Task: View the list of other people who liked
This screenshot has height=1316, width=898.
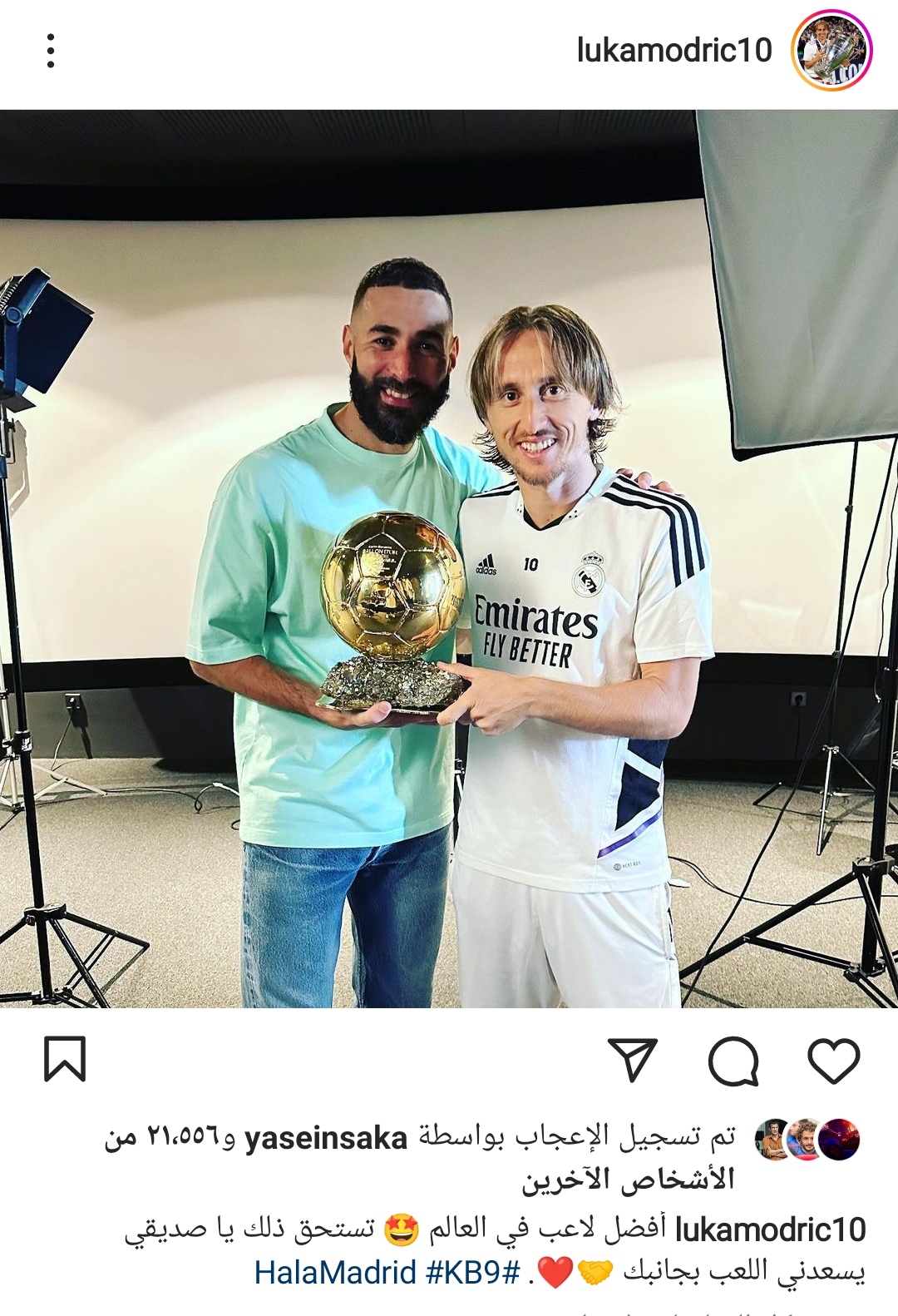Action: pos(628,1179)
